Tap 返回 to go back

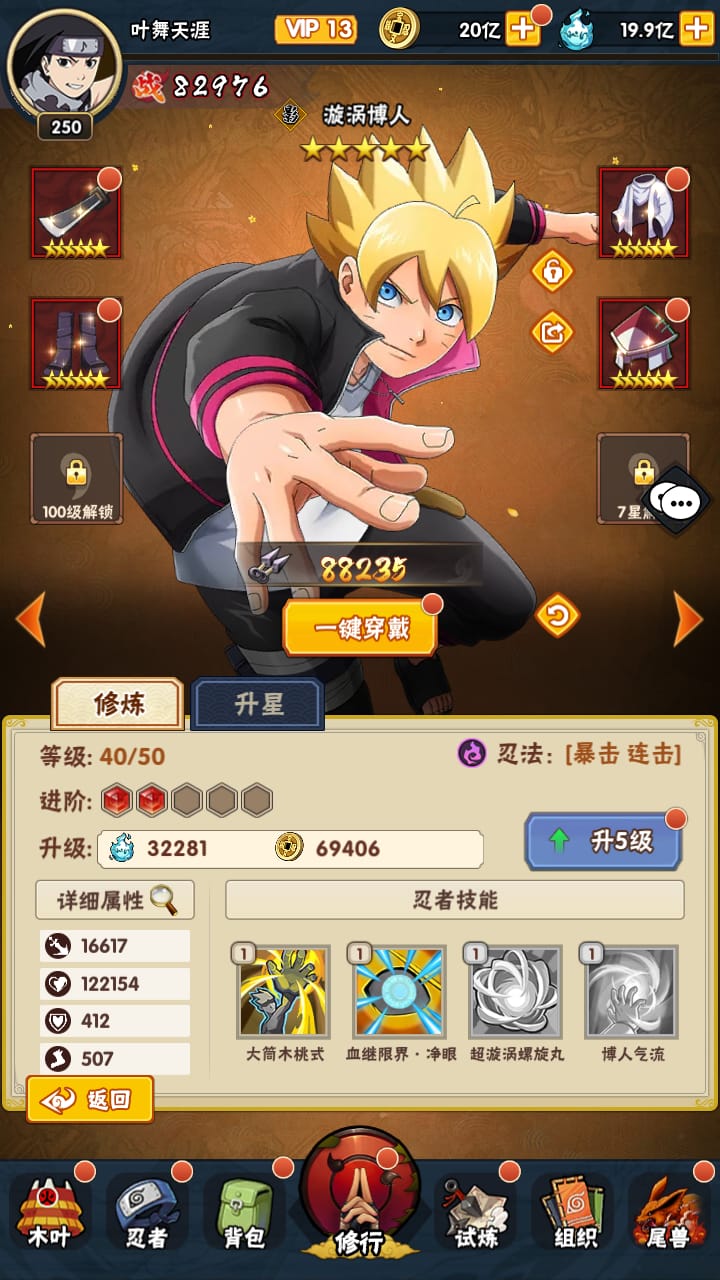click(90, 1100)
